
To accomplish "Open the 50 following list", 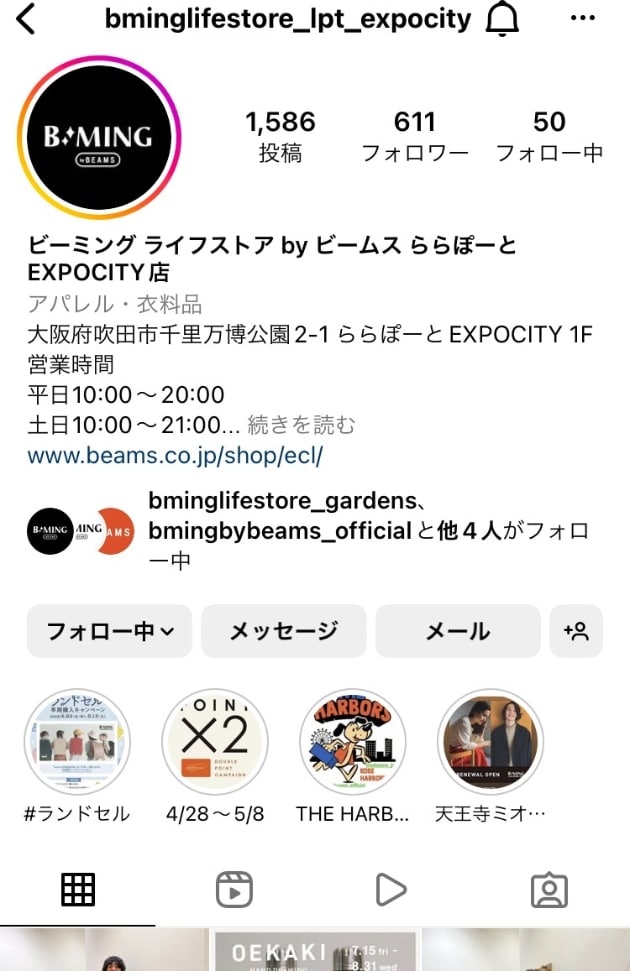I will (x=549, y=137).
